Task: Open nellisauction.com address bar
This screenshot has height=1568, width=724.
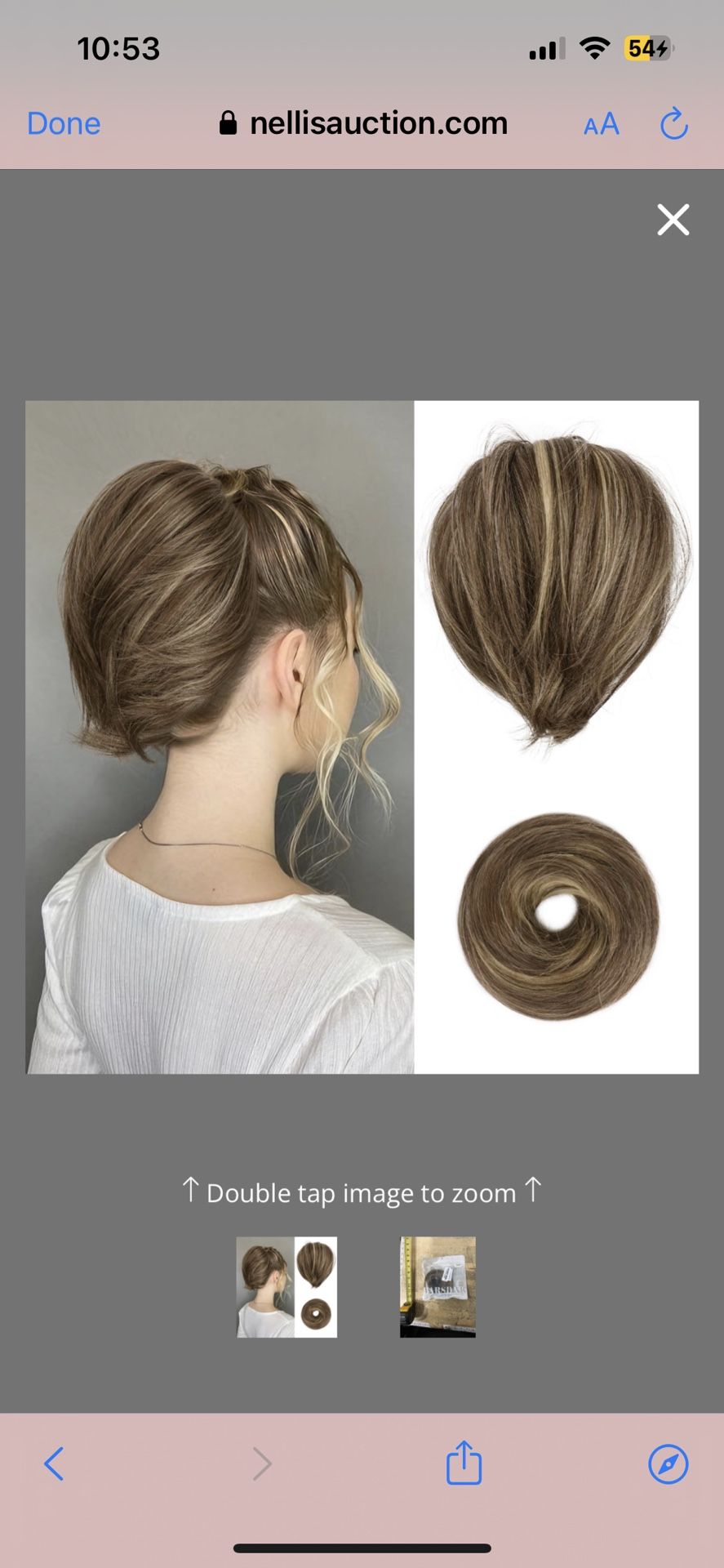Action: click(378, 122)
